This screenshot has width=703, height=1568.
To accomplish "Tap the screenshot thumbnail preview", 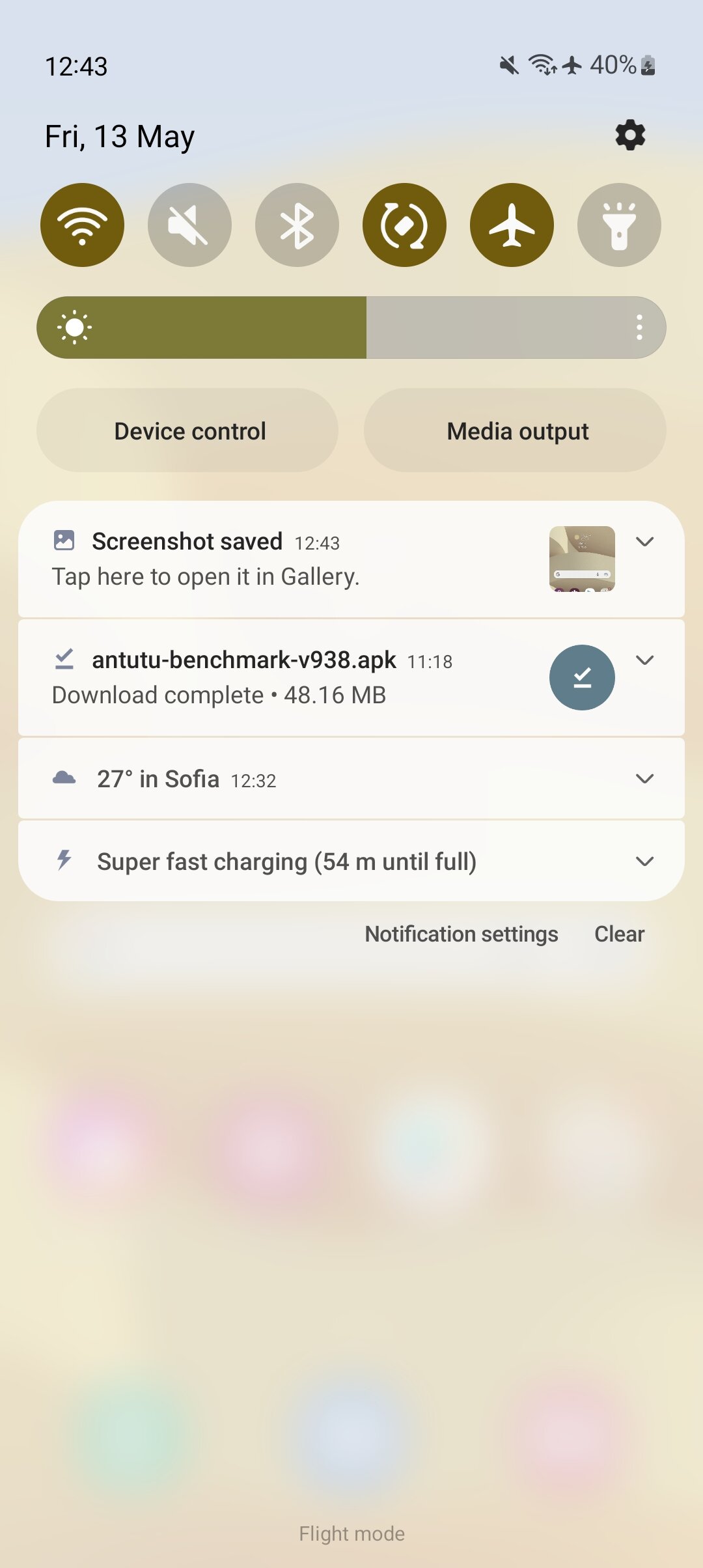I will pyautogui.click(x=582, y=559).
